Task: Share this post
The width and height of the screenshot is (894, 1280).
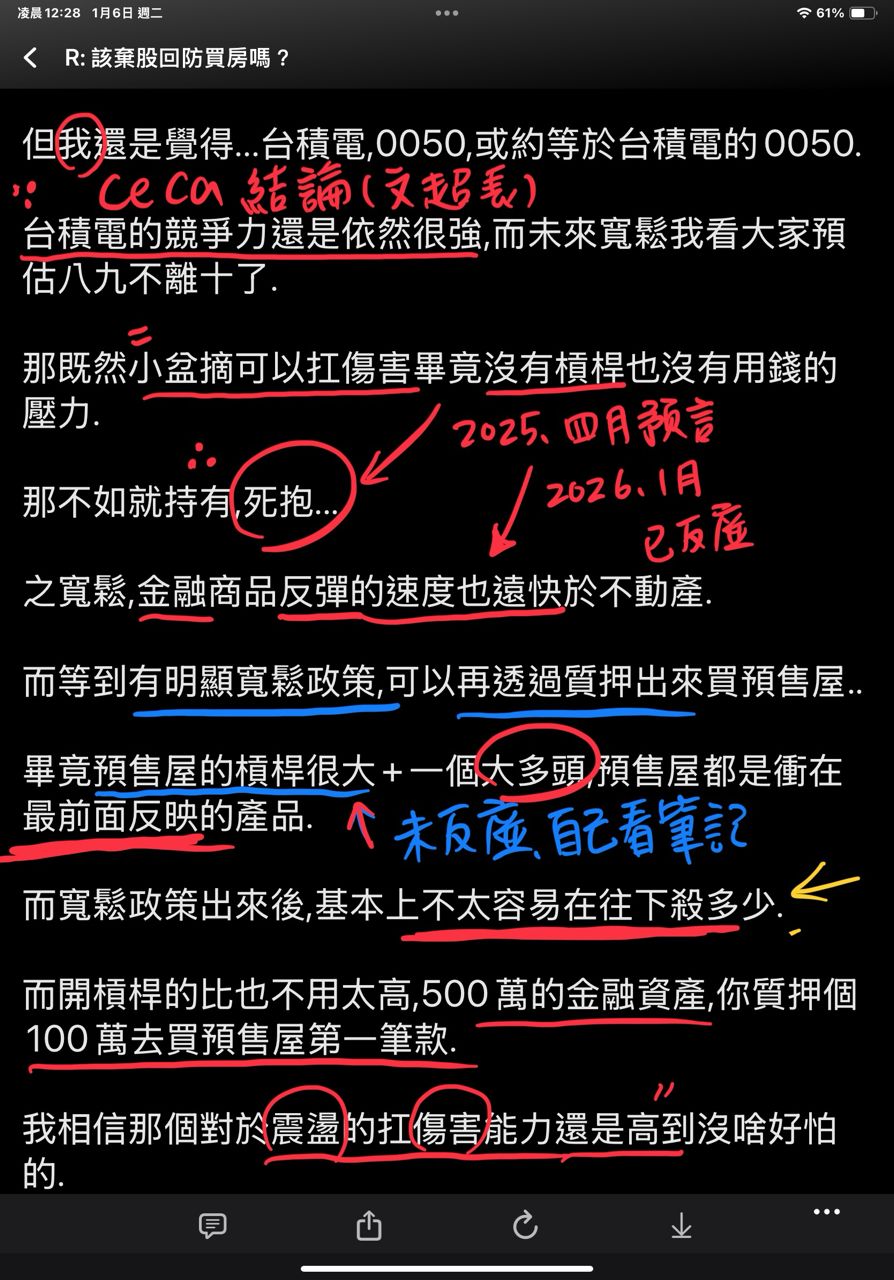Action: [x=369, y=1225]
